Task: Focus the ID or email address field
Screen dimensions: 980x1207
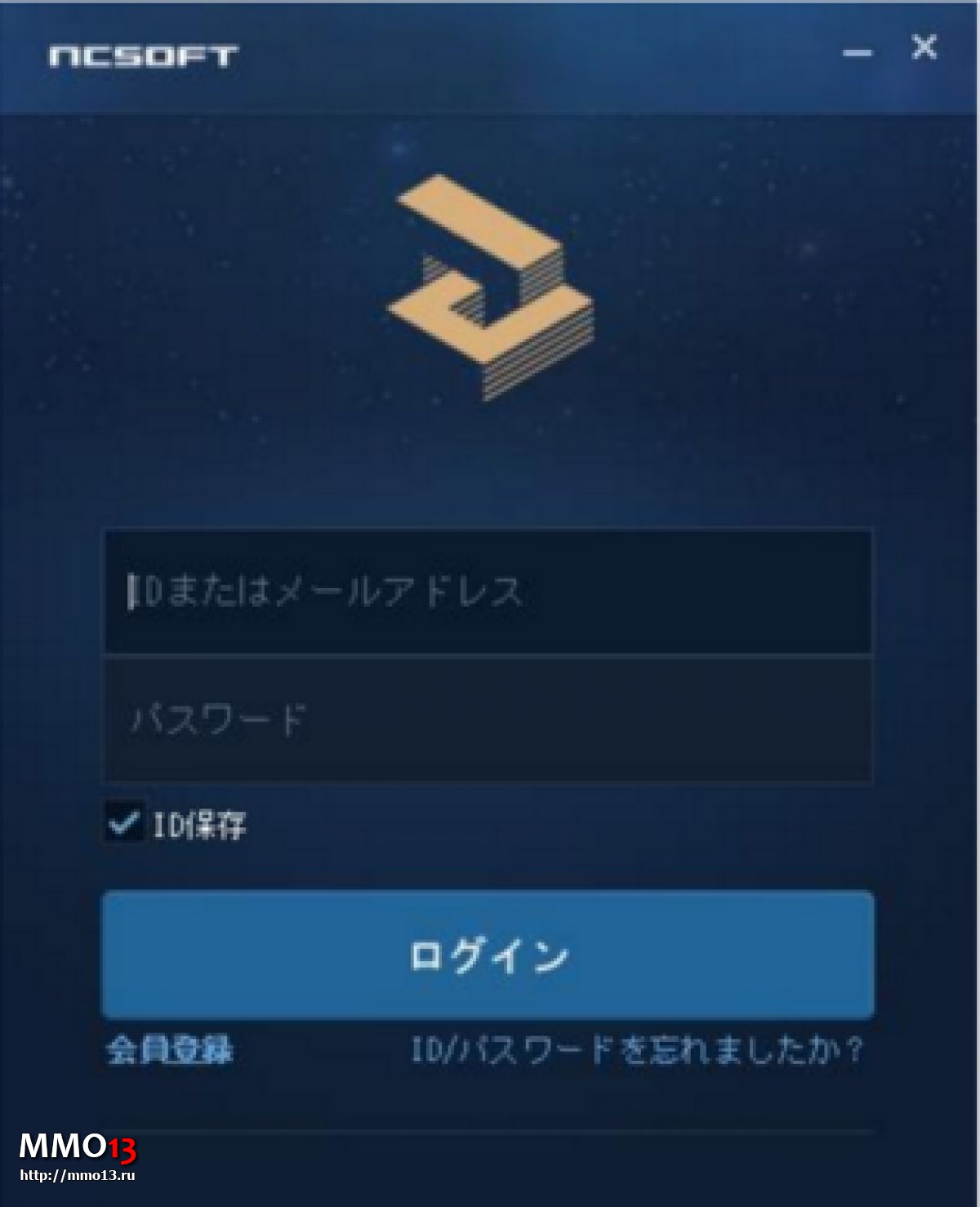Action: click(x=488, y=591)
